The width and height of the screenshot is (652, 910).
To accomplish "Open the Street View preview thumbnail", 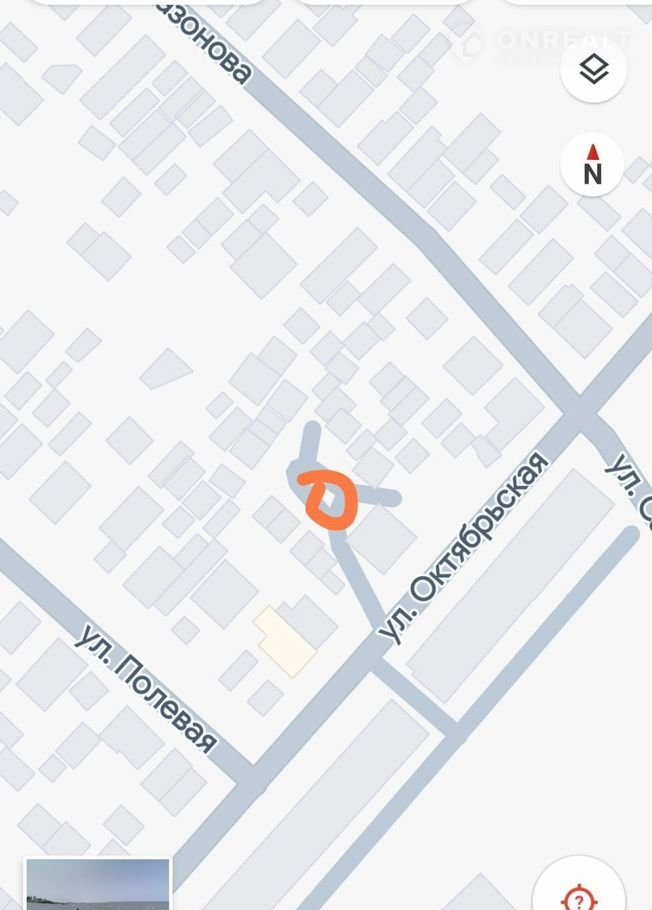I will click(x=97, y=885).
